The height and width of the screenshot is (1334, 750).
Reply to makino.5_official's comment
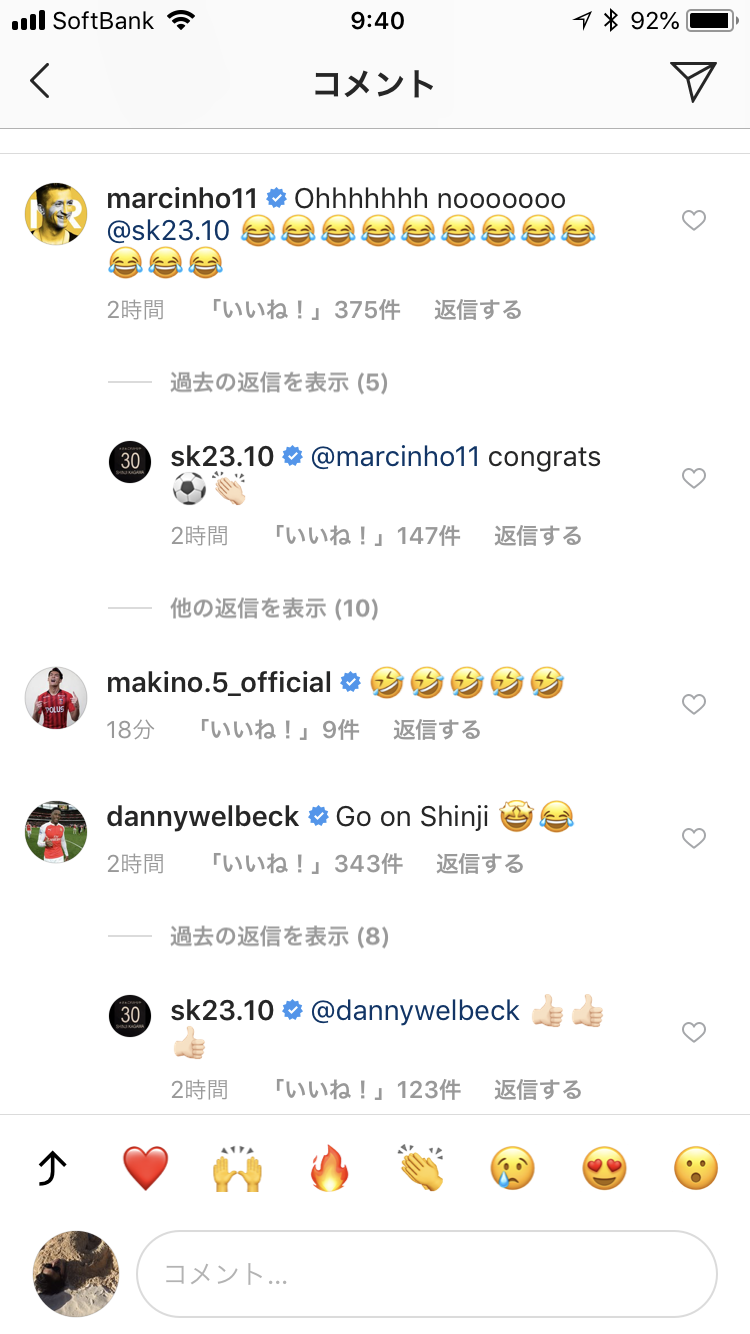pyautogui.click(x=437, y=730)
